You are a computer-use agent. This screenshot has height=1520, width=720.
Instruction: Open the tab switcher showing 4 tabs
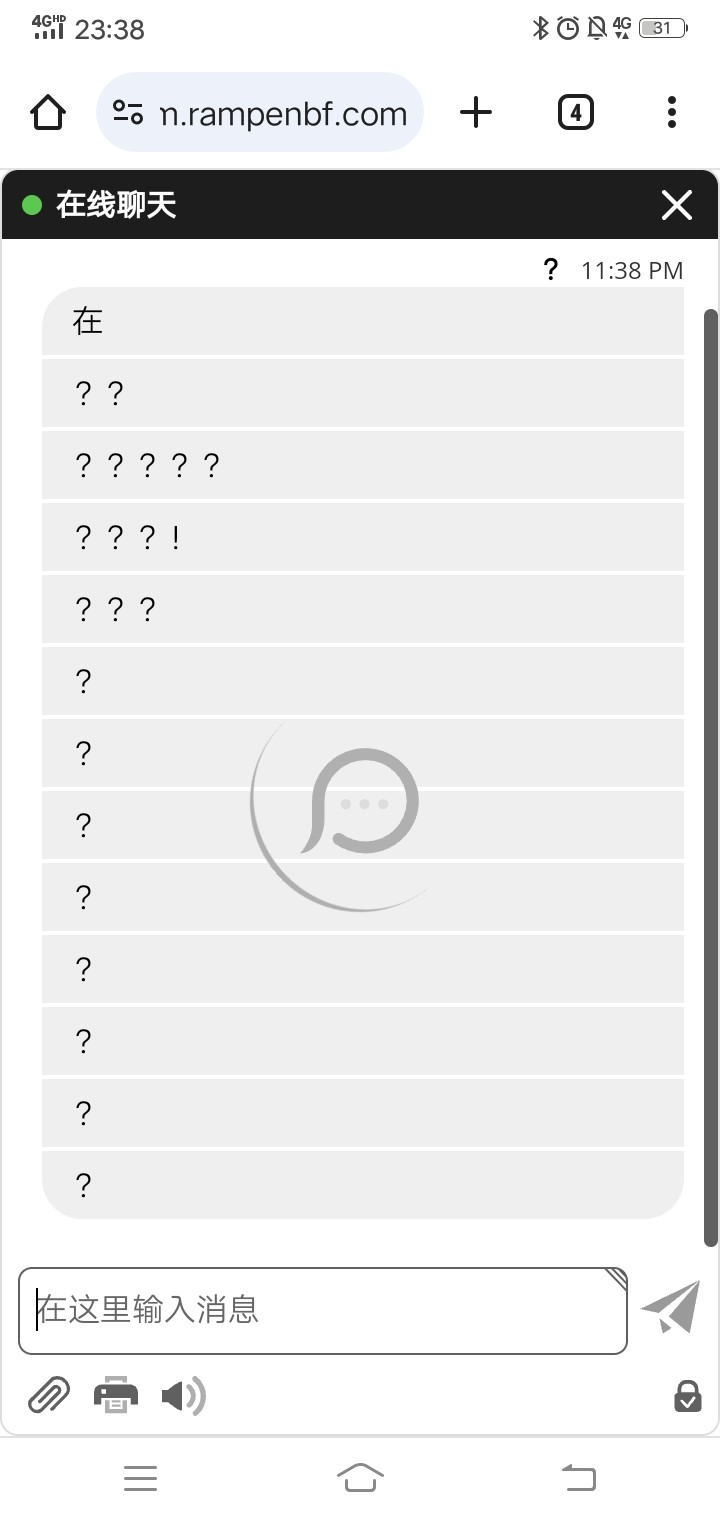pos(576,112)
